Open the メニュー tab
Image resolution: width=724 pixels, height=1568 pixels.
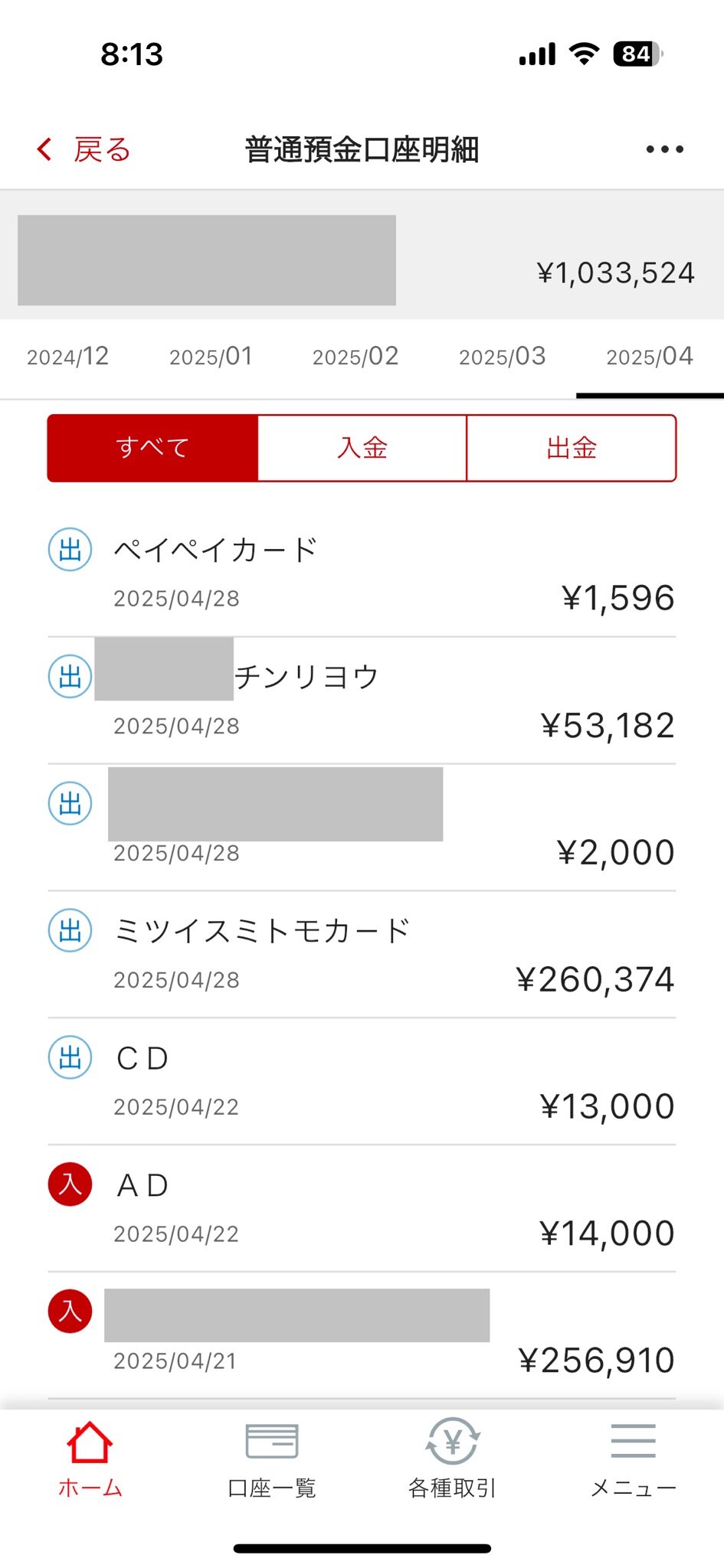pos(633,1460)
